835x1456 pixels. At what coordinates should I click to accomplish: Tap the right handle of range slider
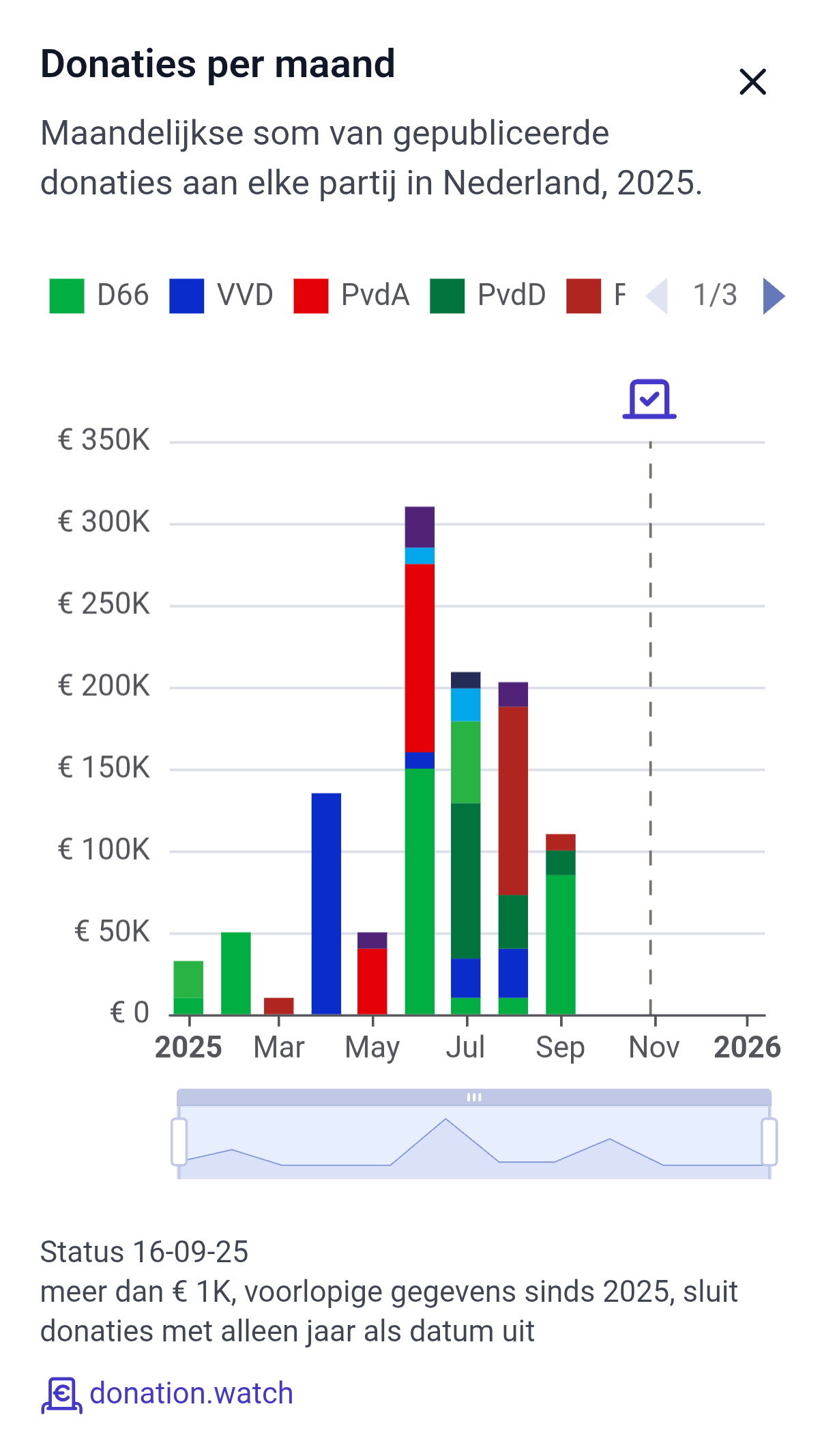click(769, 1141)
